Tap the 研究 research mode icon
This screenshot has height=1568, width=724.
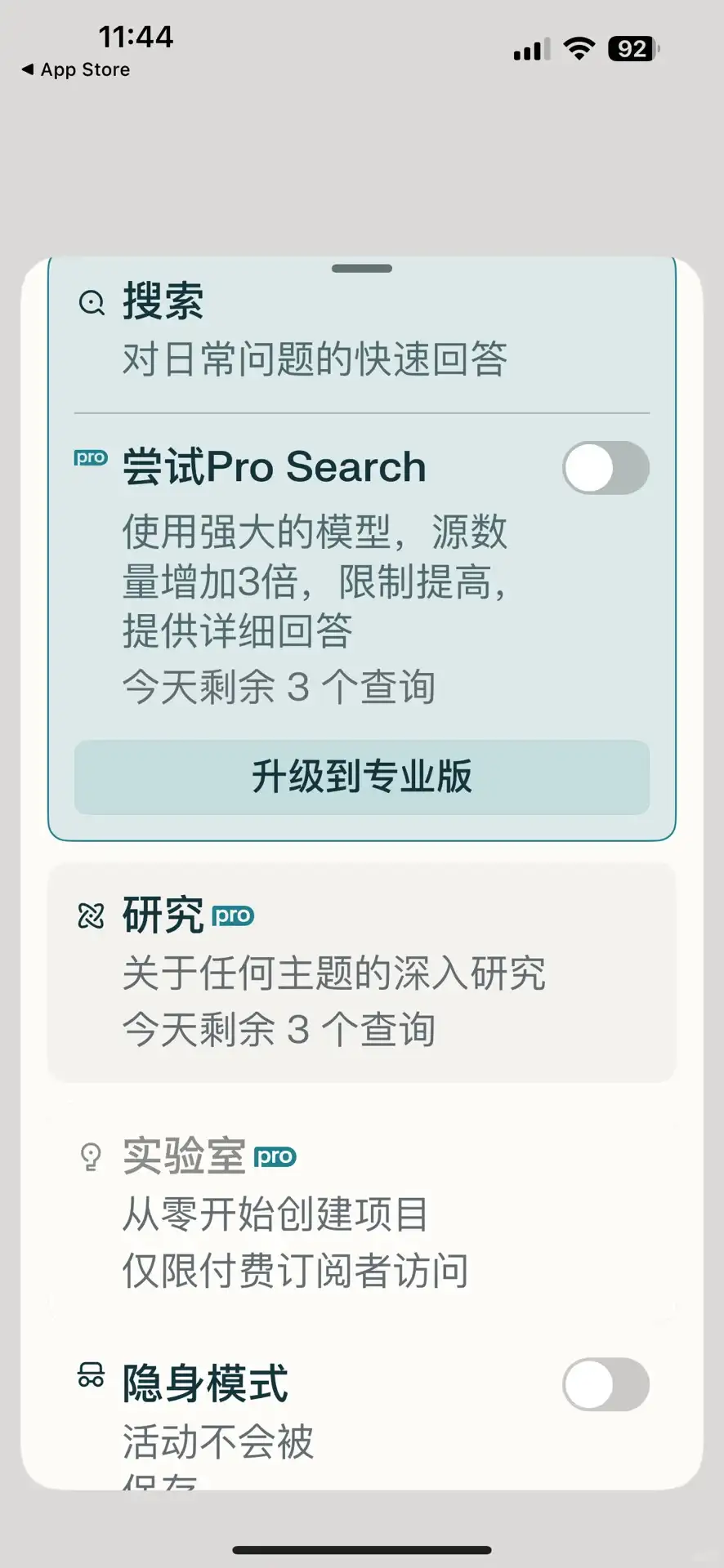tap(90, 916)
